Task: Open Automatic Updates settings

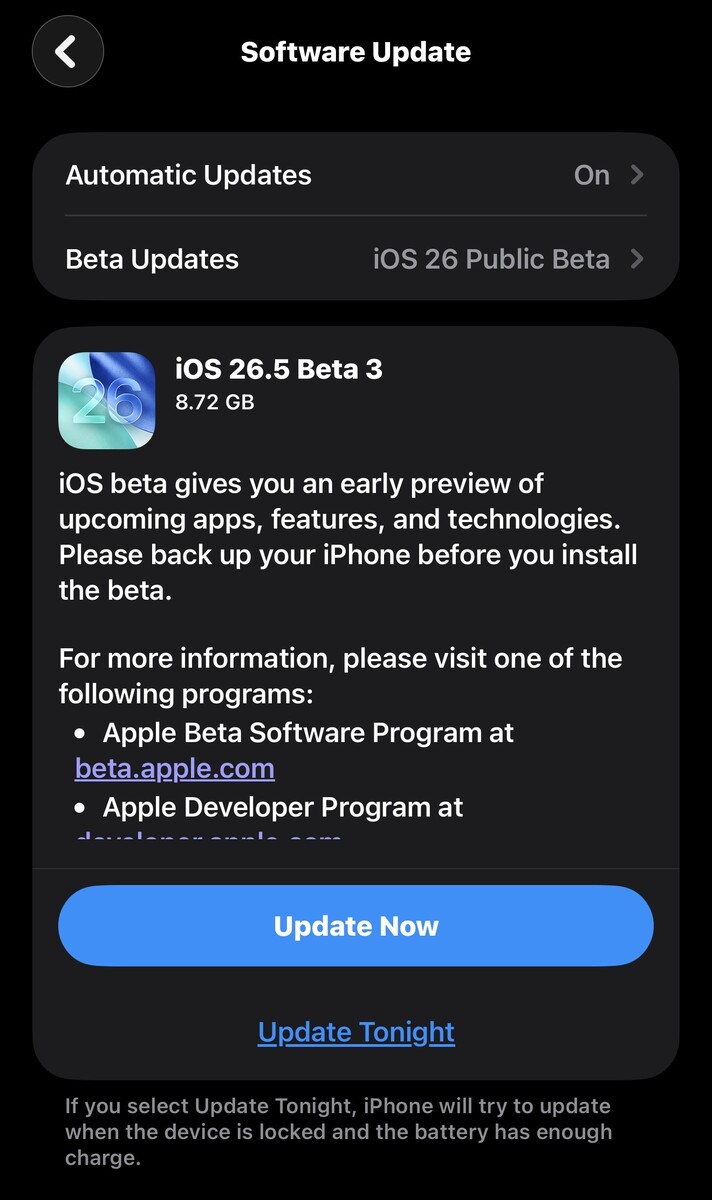Action: 355,175
